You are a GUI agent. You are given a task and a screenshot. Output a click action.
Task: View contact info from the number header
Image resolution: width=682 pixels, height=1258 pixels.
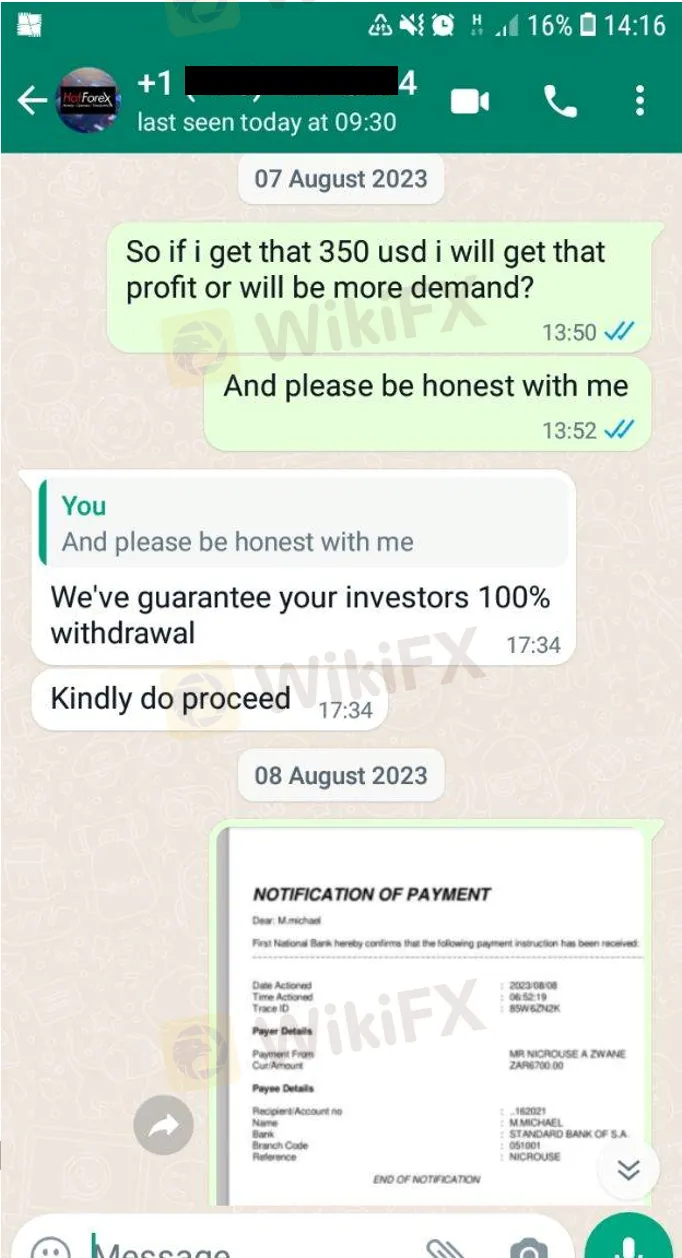click(270, 101)
